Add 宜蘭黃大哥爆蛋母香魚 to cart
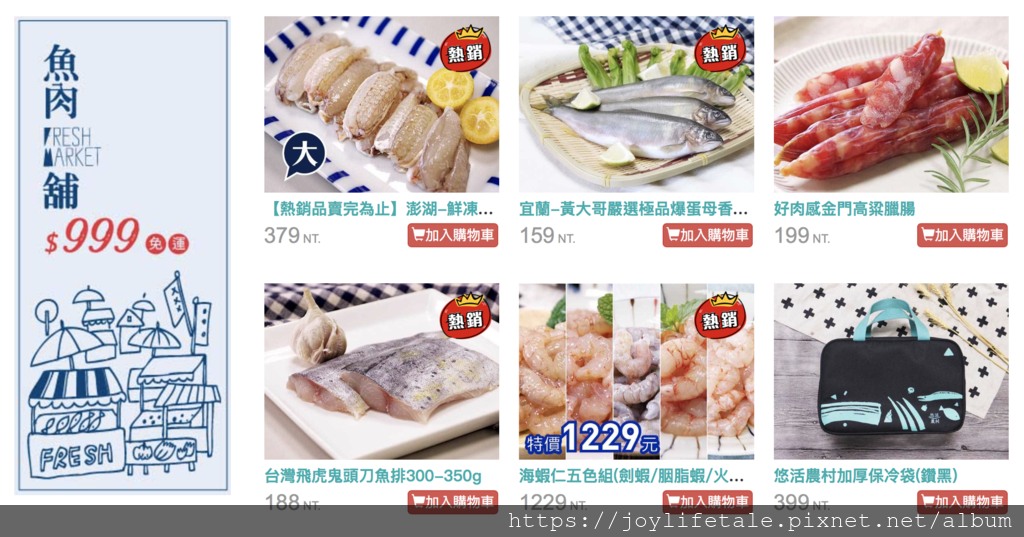 click(707, 236)
